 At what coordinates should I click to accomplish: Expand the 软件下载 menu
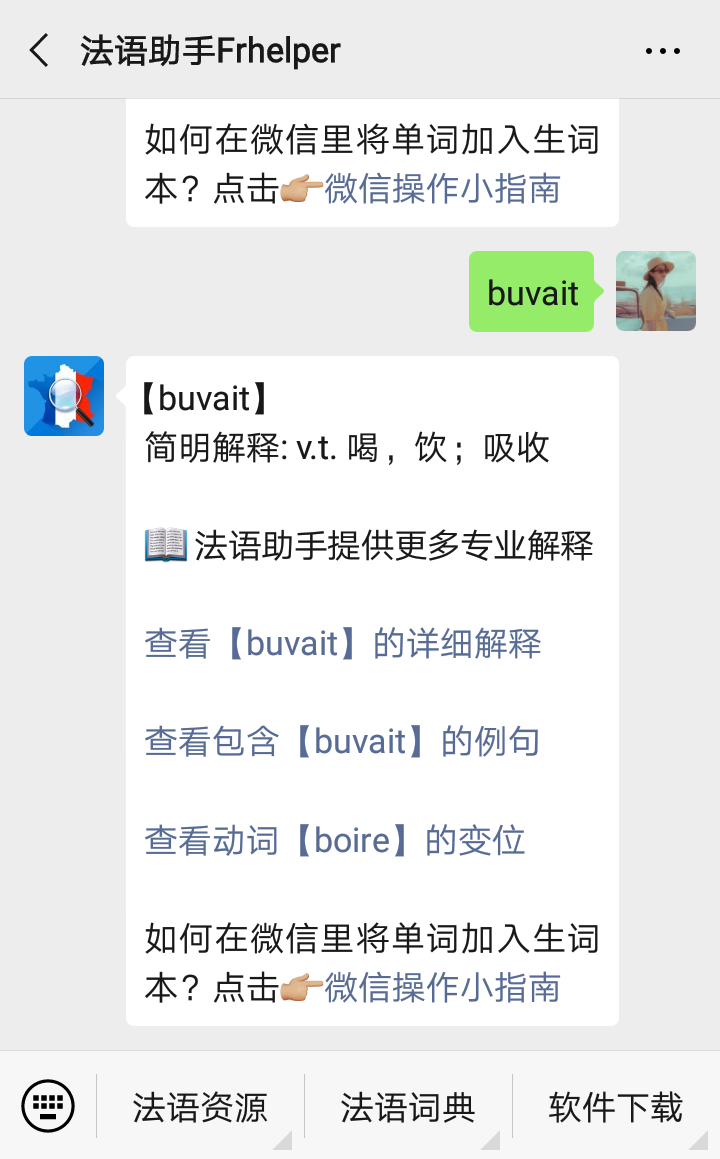click(615, 1107)
